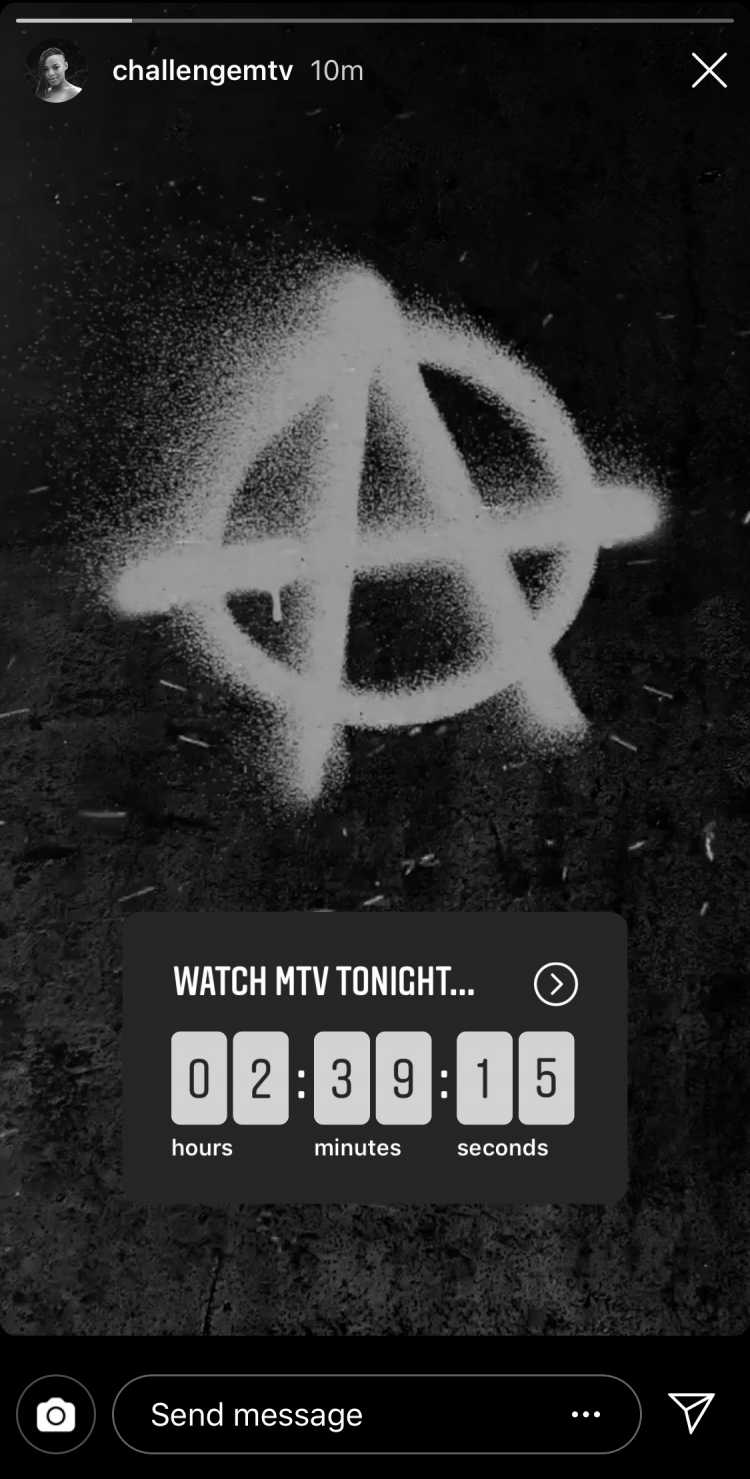Focus the Send message field
Screen dimensions: 750x1479
coord(340,1415)
